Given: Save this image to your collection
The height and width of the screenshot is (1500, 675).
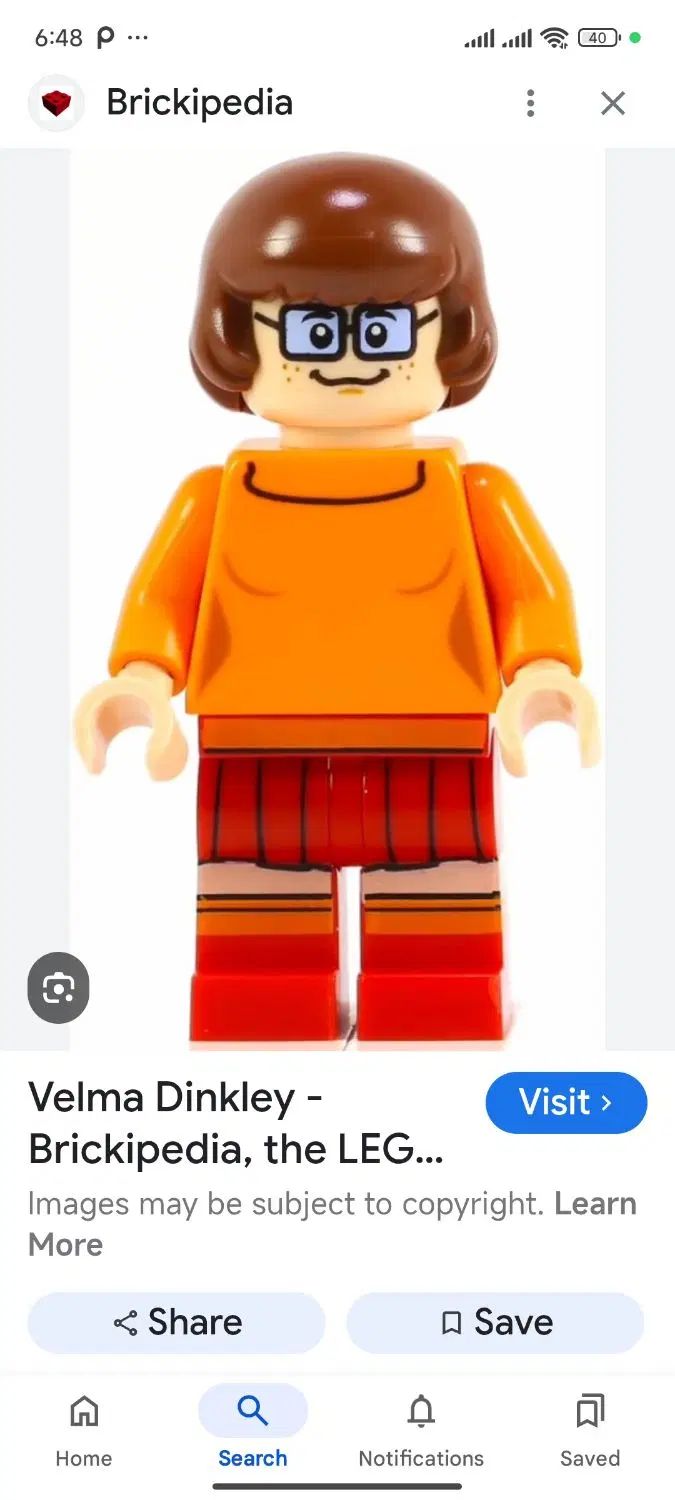Looking at the screenshot, I should (x=495, y=1323).
